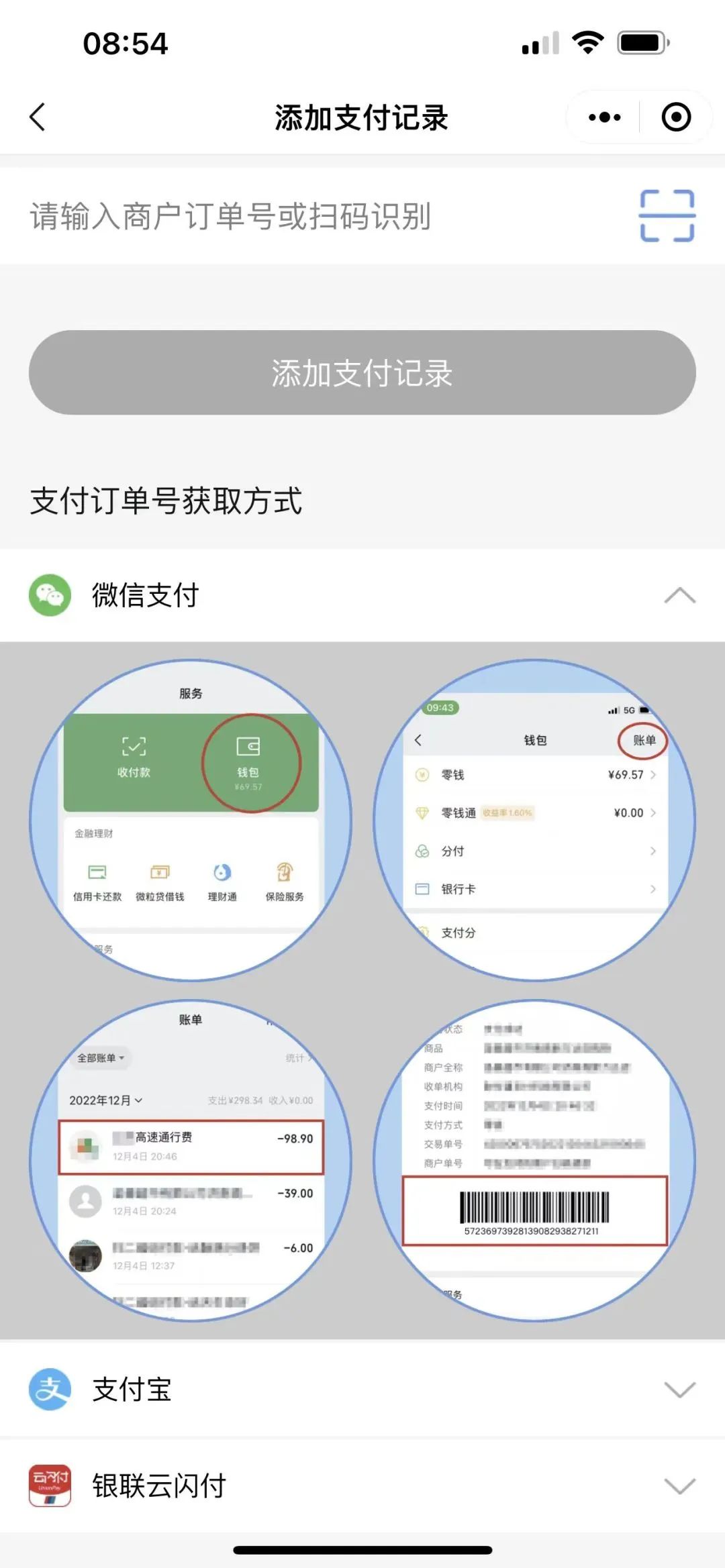This screenshot has height=1568, width=725.
Task: Collapse the 微信支付 instructions section
Action: tap(679, 595)
